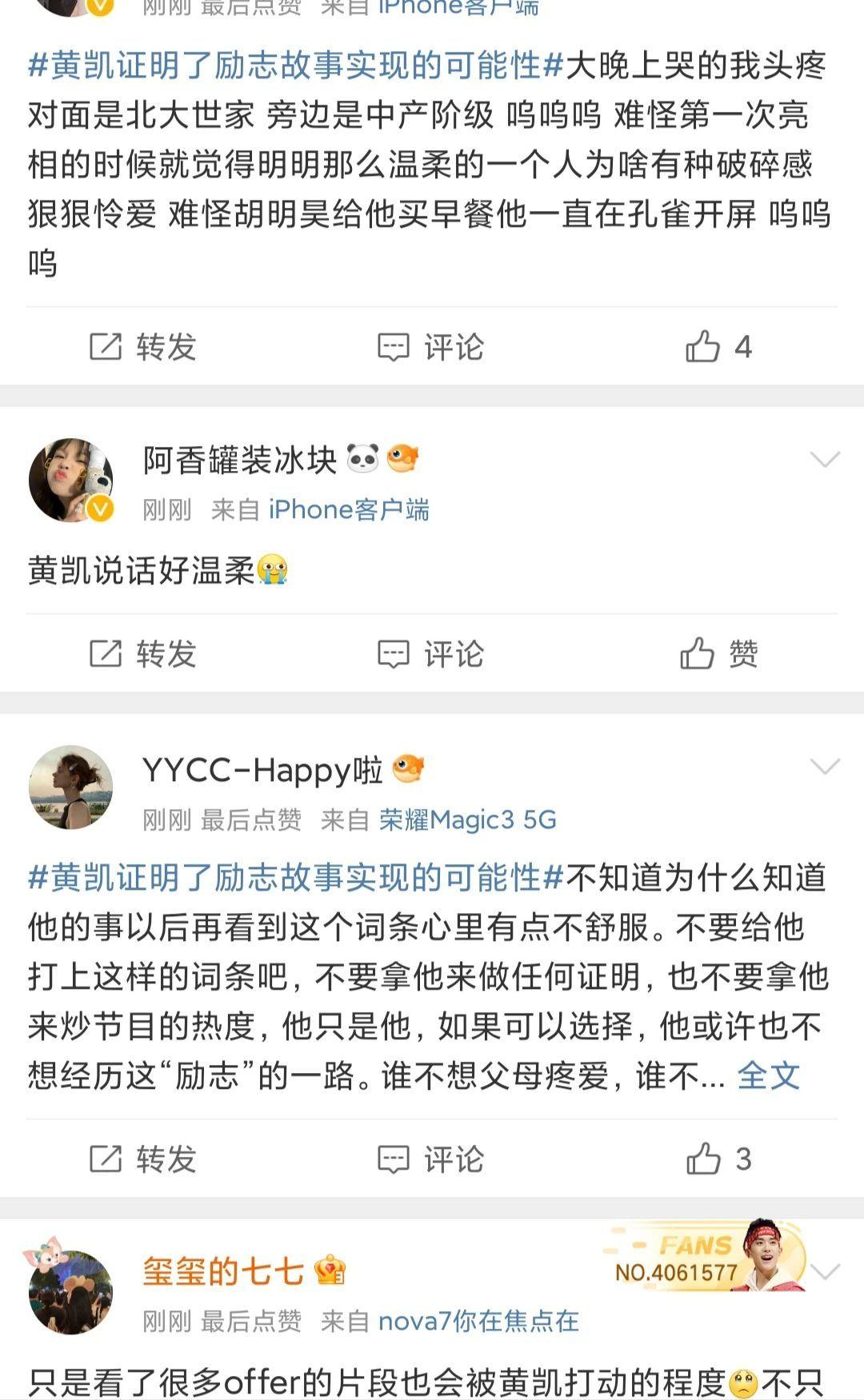Open the hashtag in the 大晚上哭的我头疼 post
Screen dimensions: 864x1400
tap(296, 66)
